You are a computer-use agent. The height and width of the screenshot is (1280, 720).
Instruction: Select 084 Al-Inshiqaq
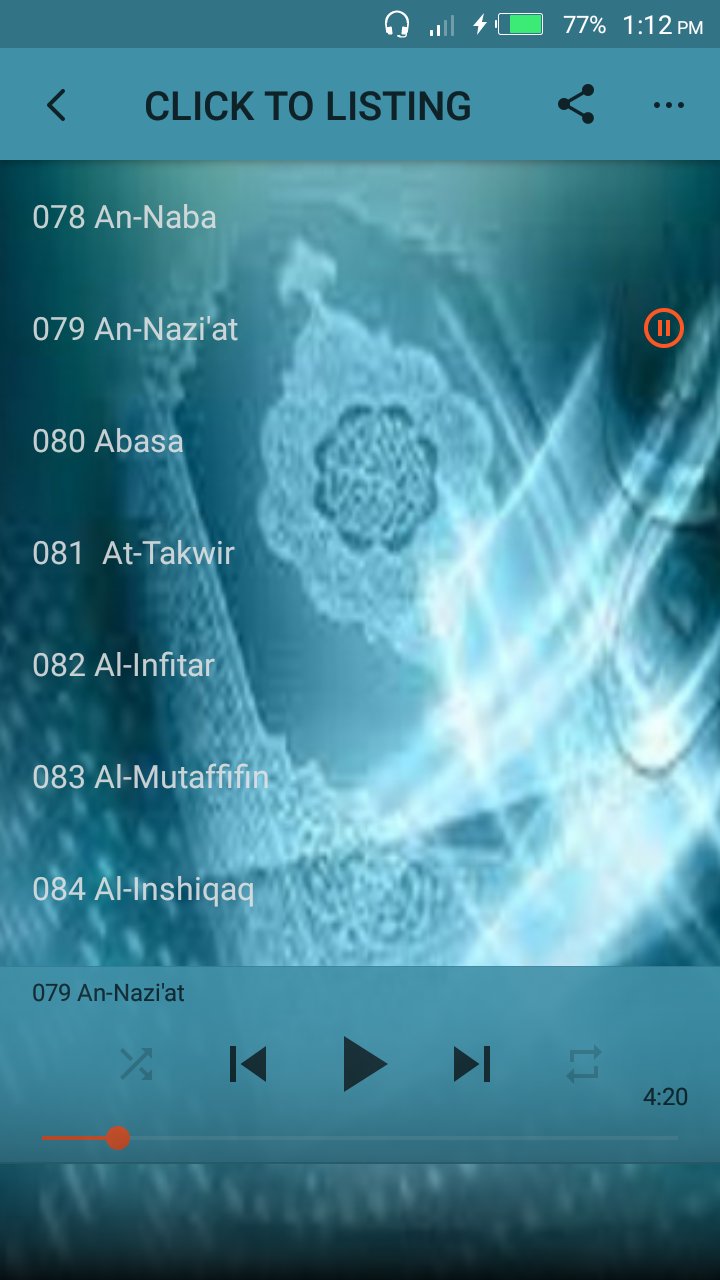[360, 888]
